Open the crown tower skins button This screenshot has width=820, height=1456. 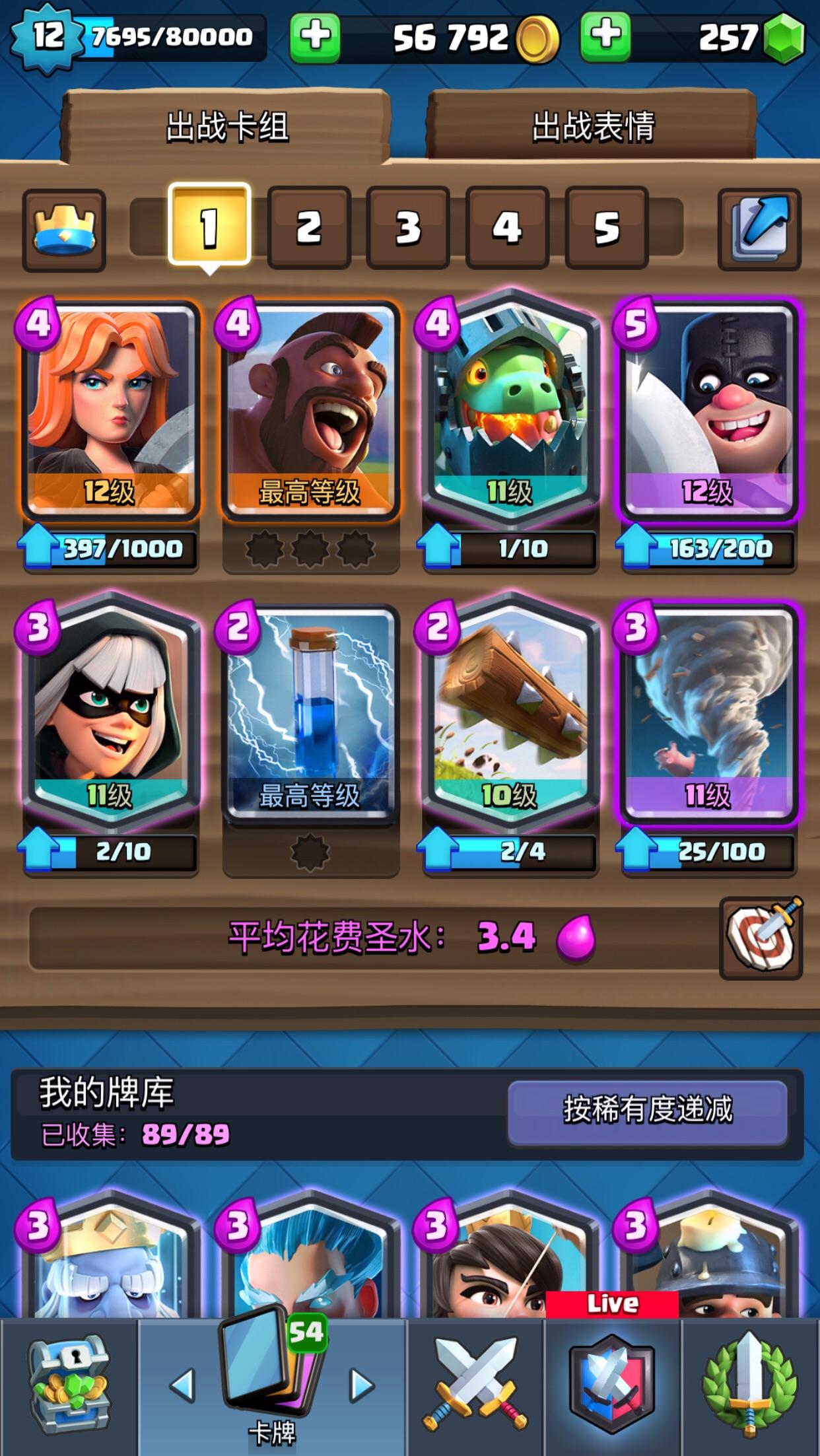pyautogui.click(x=64, y=230)
